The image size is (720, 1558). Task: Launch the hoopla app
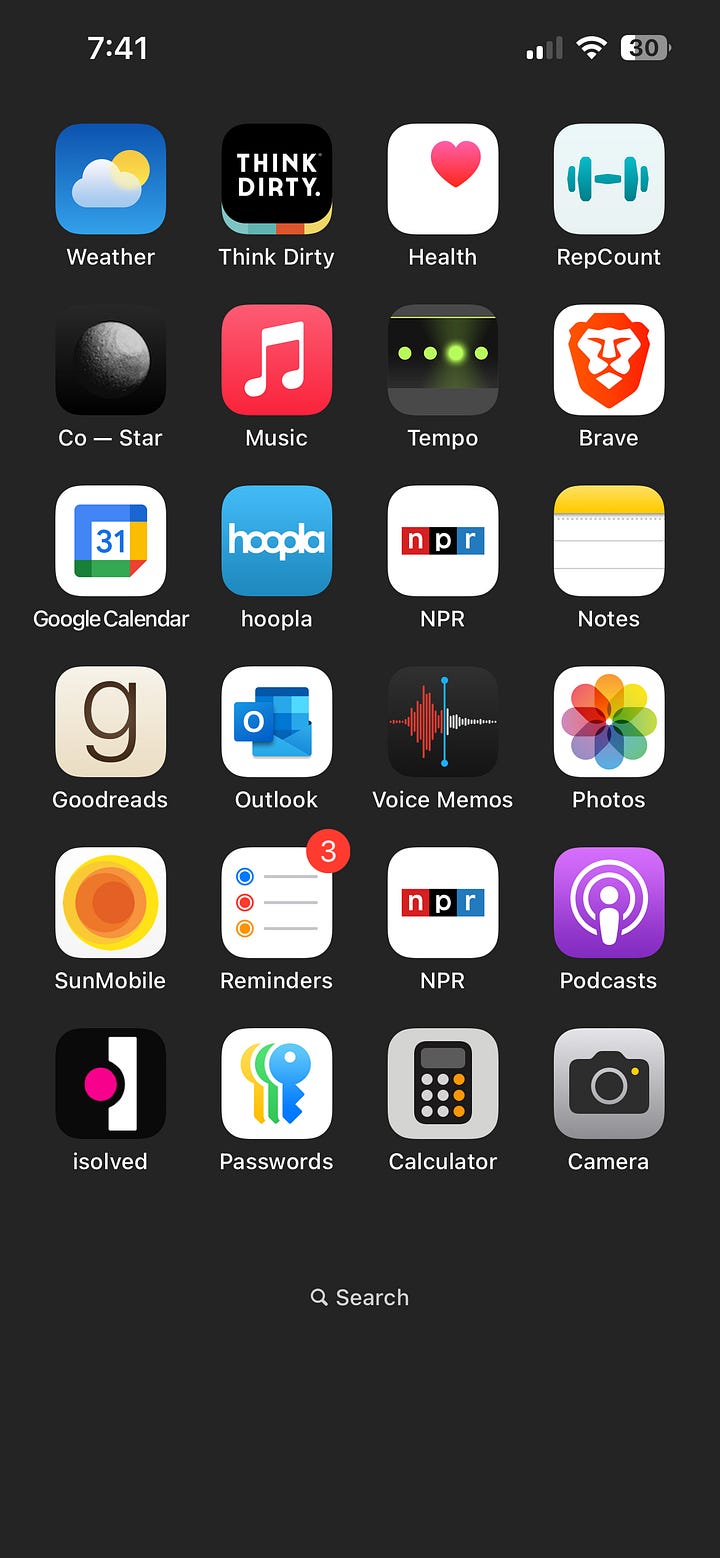(276, 541)
